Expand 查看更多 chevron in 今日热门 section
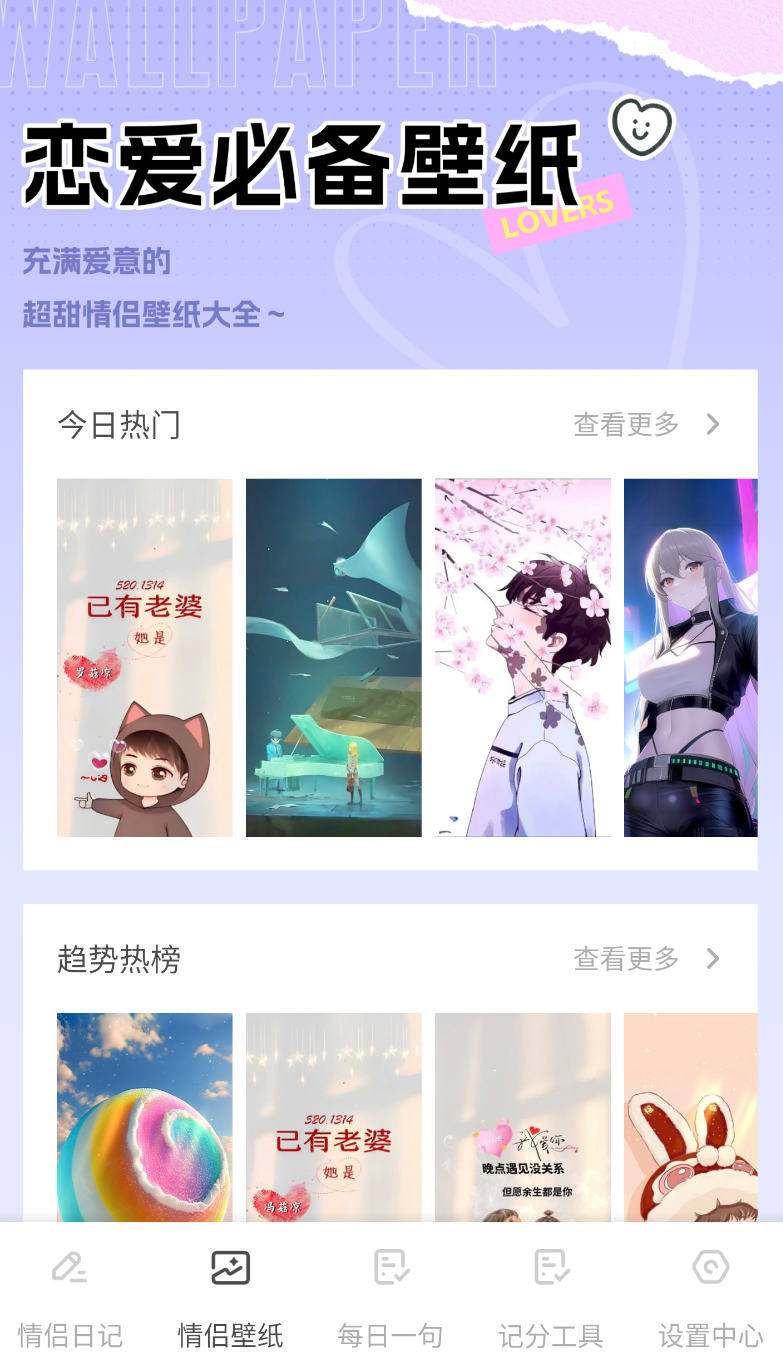This screenshot has width=783, height=1355. [x=711, y=424]
